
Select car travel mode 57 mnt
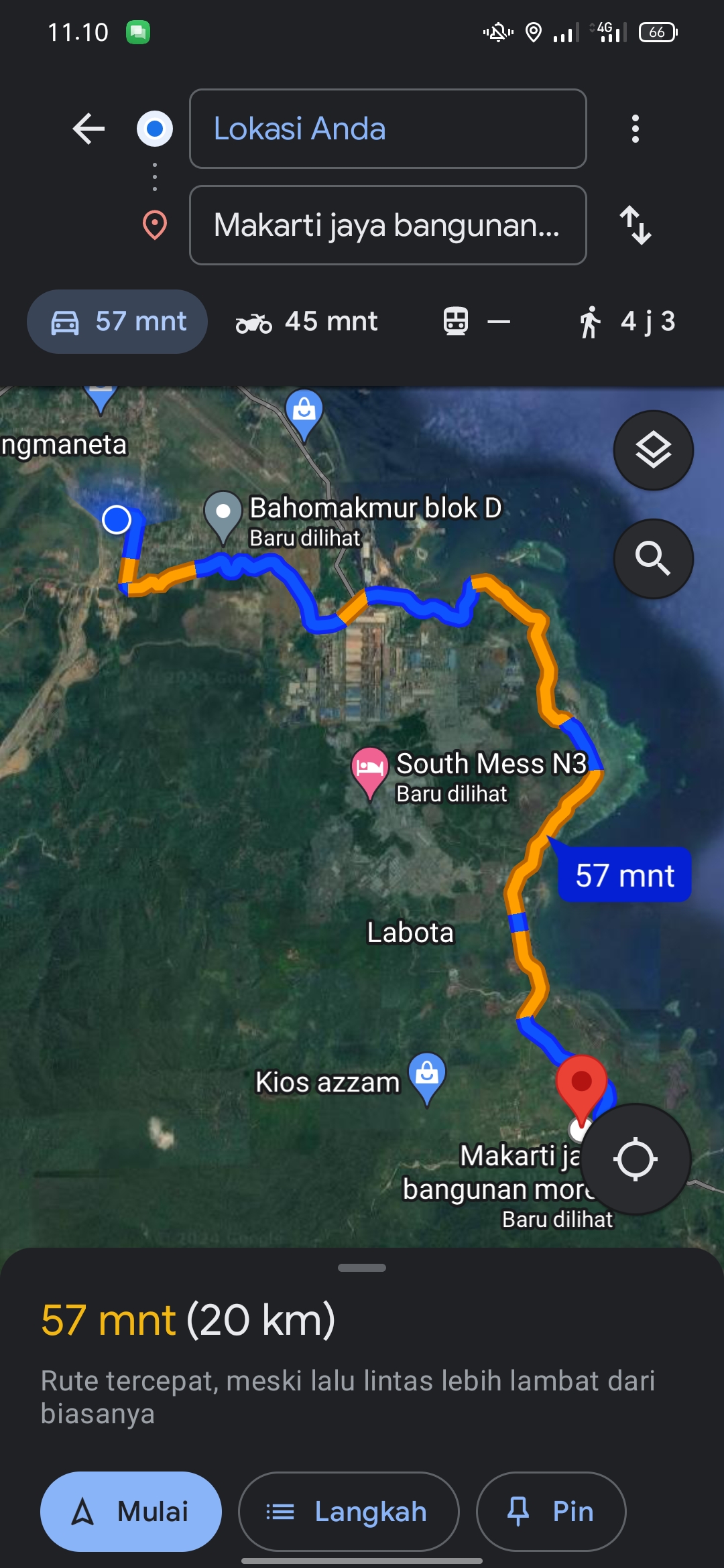pyautogui.click(x=117, y=322)
